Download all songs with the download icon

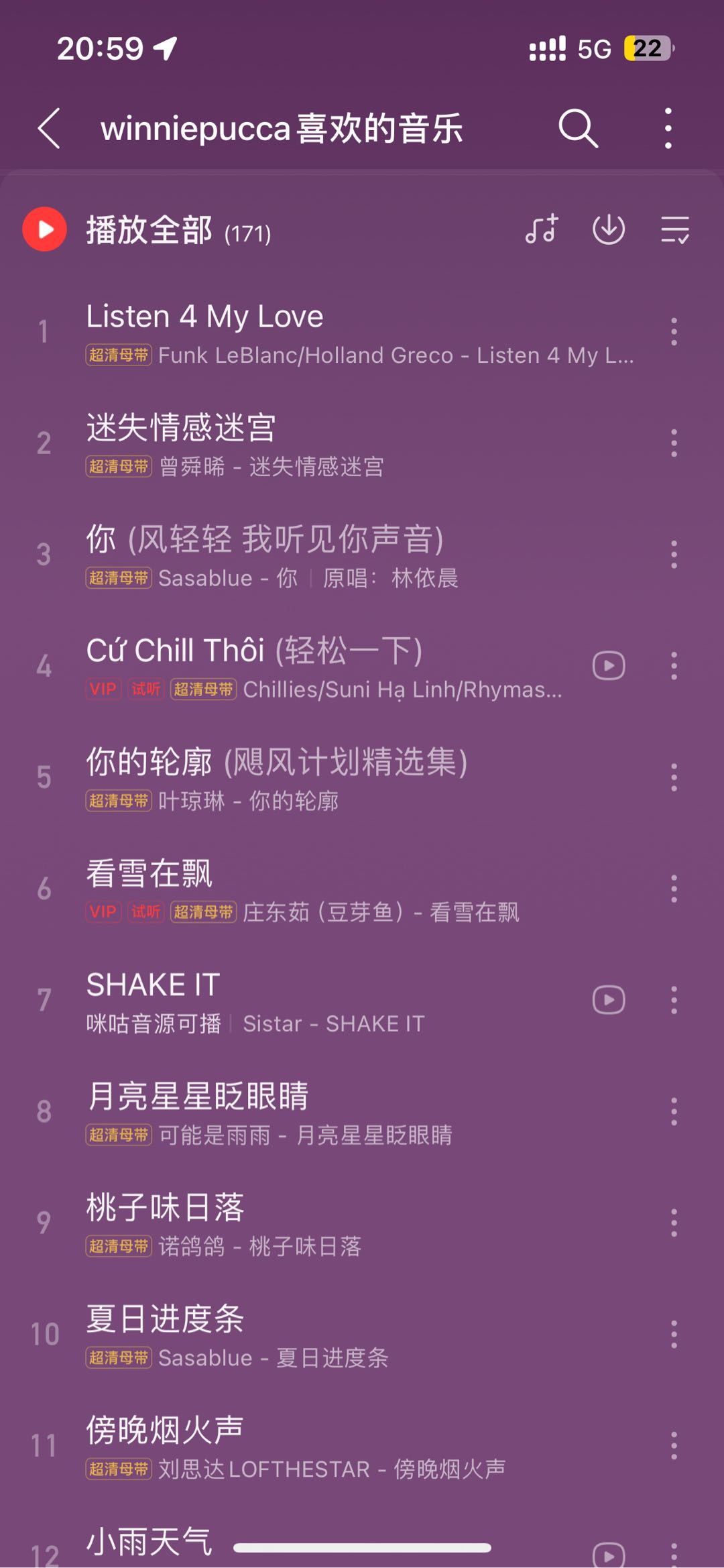pos(609,229)
